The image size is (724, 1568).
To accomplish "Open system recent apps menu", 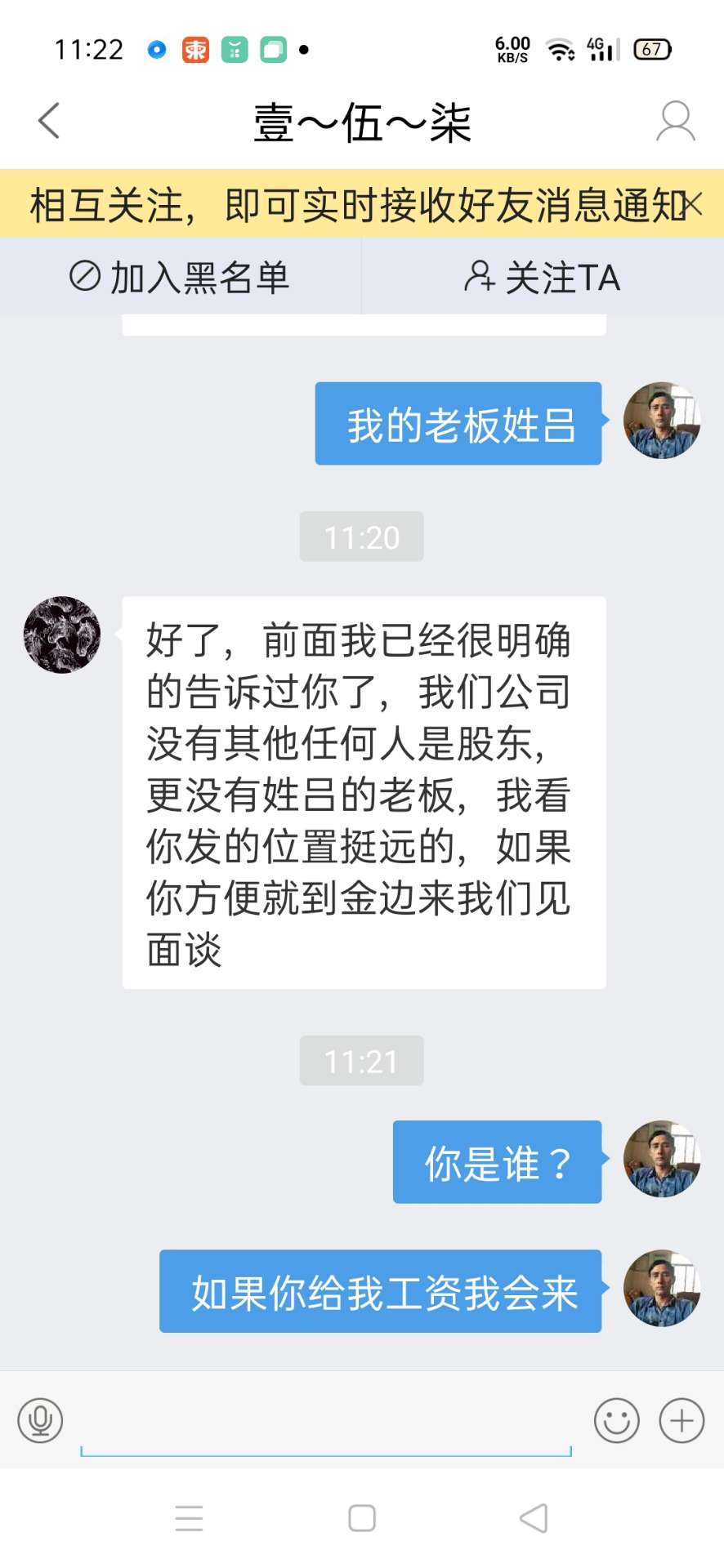I will pos(189,1518).
